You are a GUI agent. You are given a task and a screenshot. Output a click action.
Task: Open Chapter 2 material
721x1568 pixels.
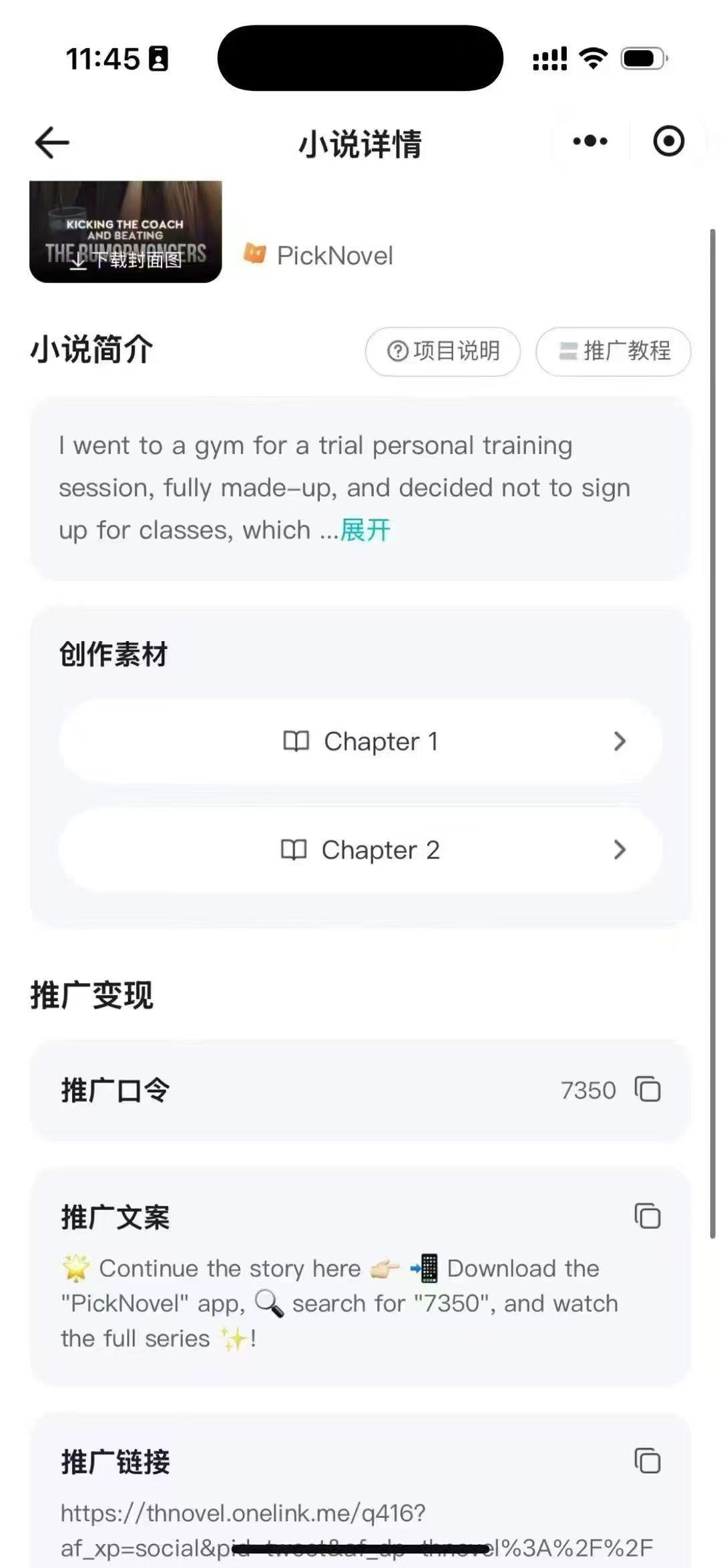click(x=360, y=850)
